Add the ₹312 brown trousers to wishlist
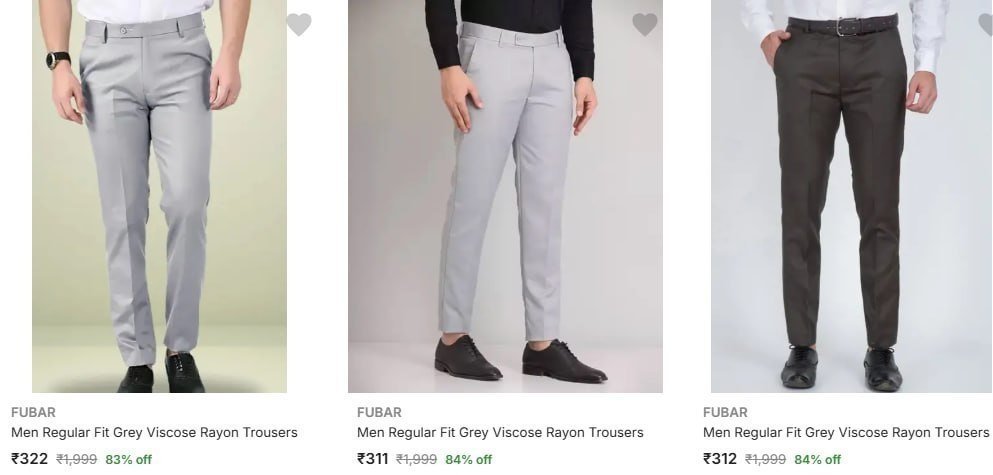 (x=986, y=24)
